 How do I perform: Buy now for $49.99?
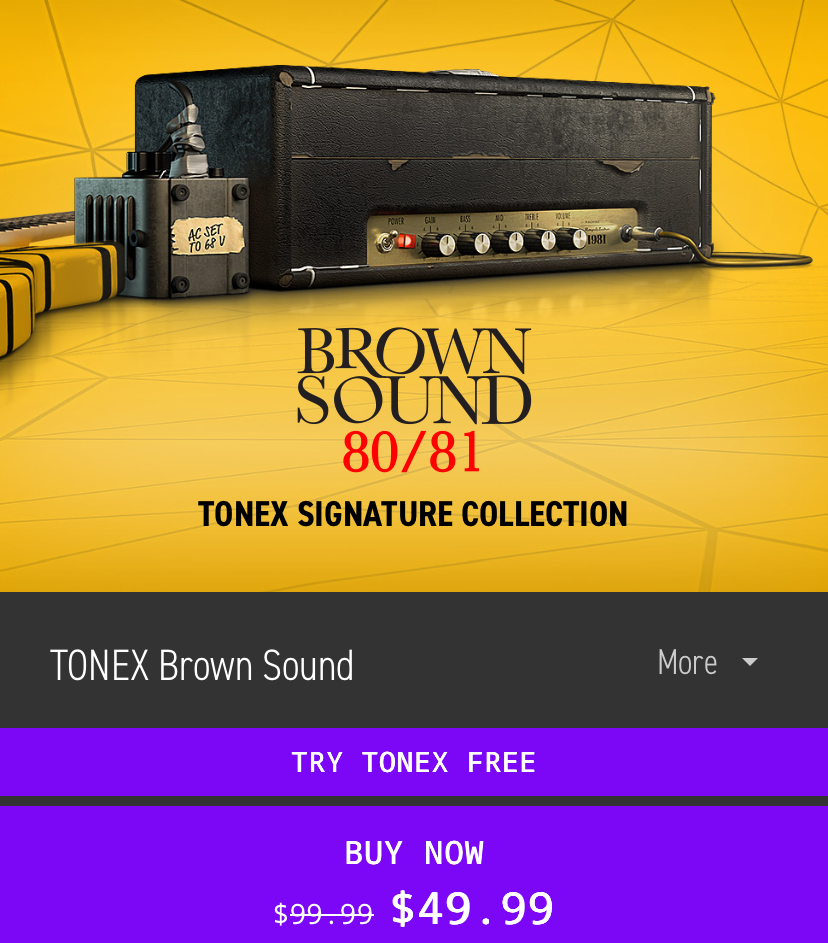tap(414, 877)
